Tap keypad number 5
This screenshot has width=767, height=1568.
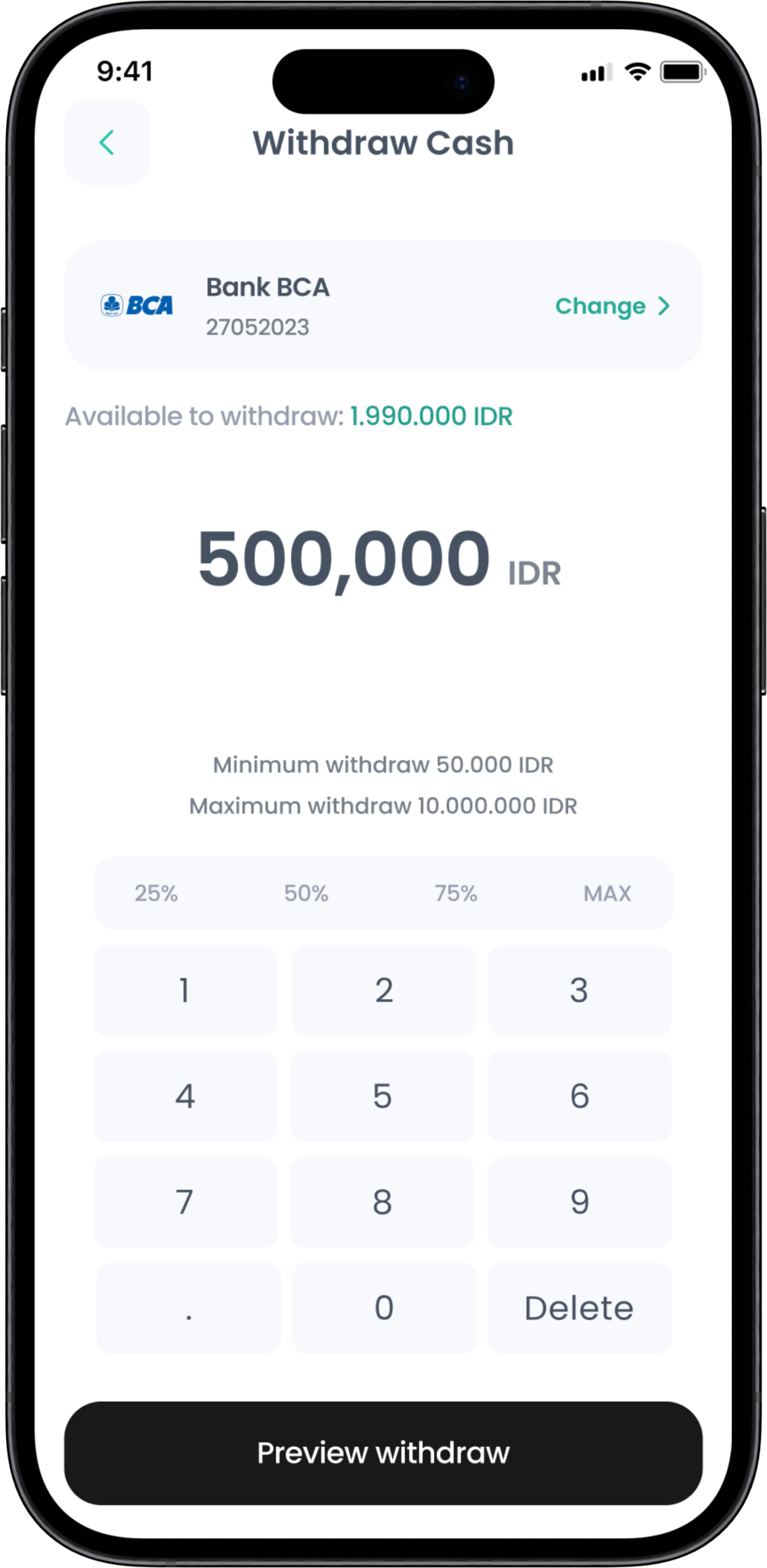(x=382, y=1096)
